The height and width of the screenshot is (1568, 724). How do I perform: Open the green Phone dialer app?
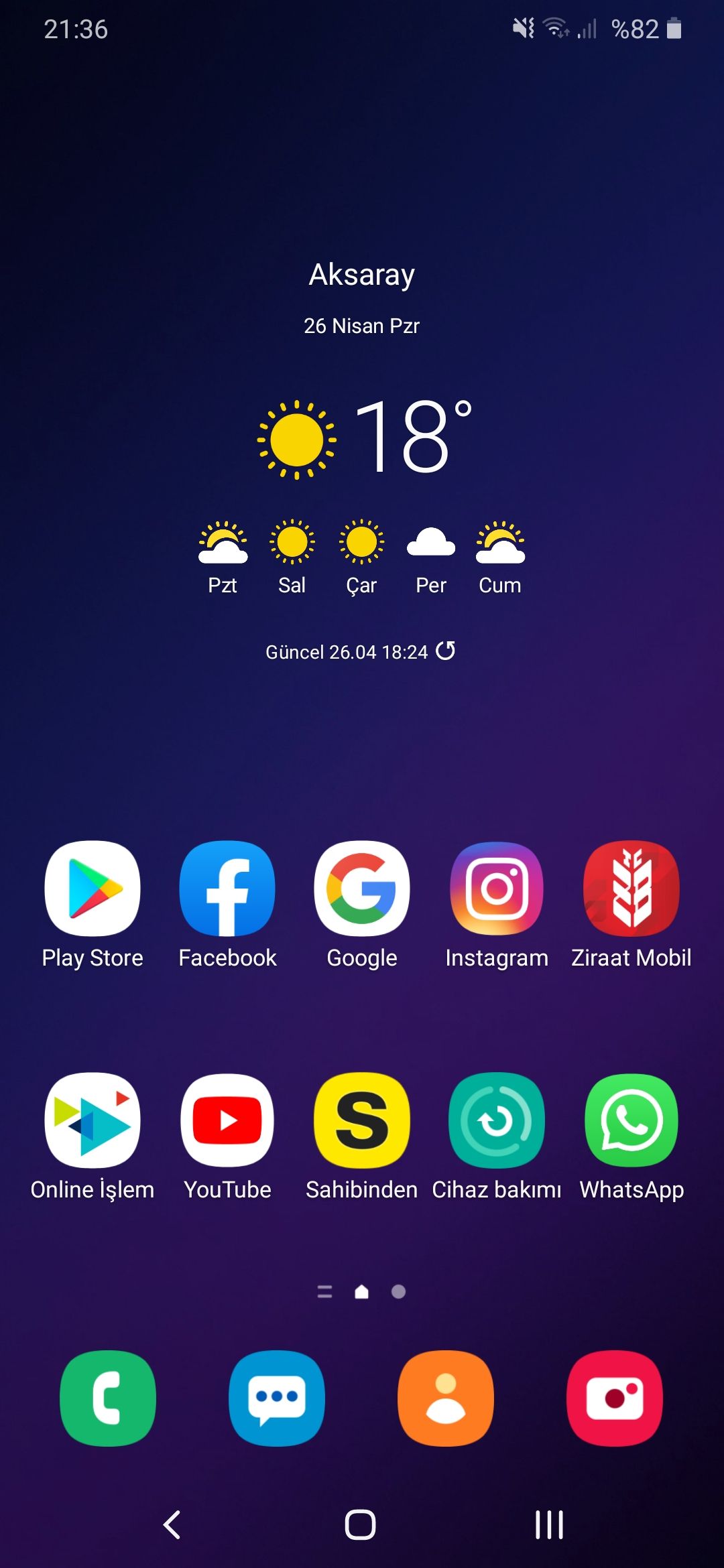108,1398
